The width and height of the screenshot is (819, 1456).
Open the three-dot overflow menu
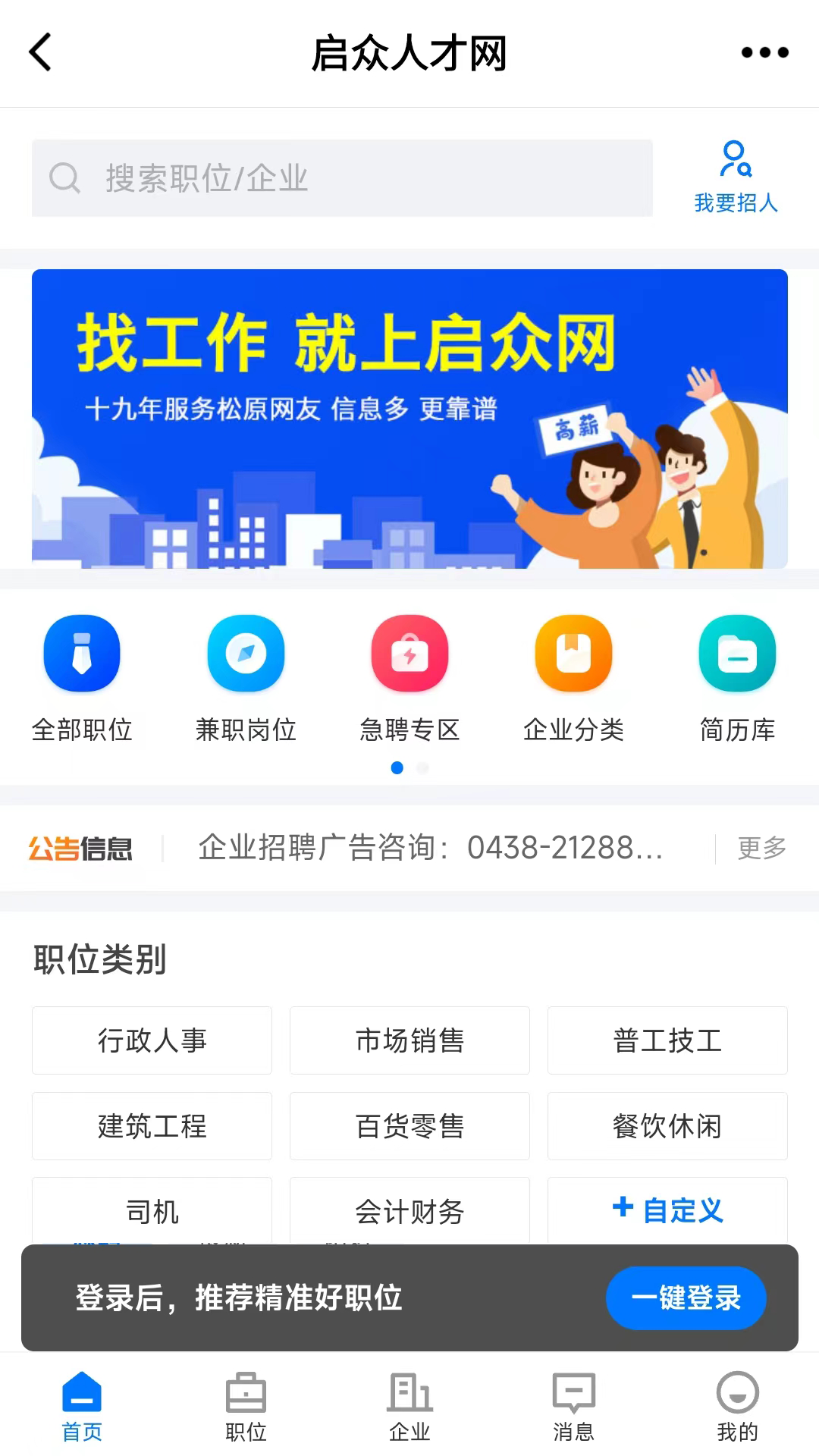(764, 52)
